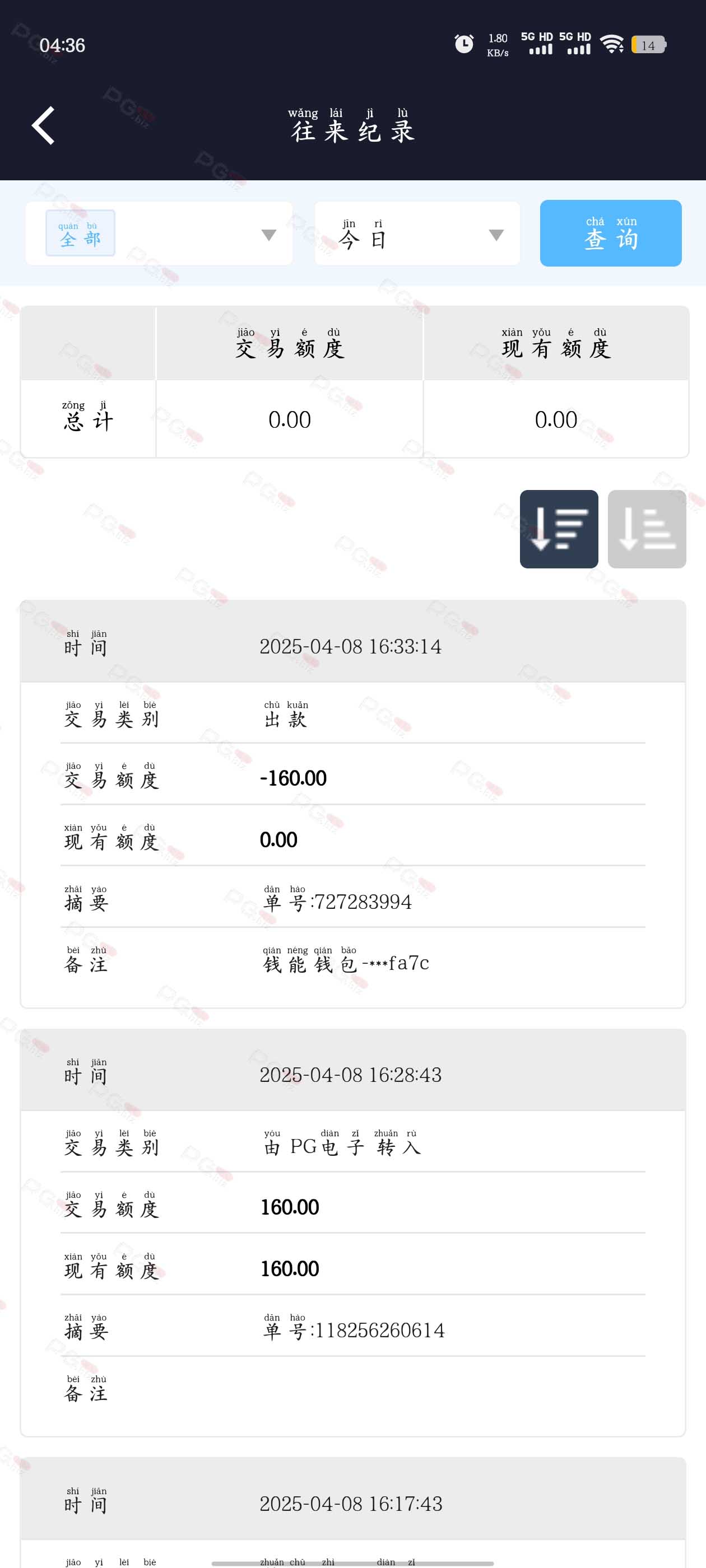Image resolution: width=706 pixels, height=1568 pixels.
Task: Tap the blue 查询 button
Action: pos(610,233)
